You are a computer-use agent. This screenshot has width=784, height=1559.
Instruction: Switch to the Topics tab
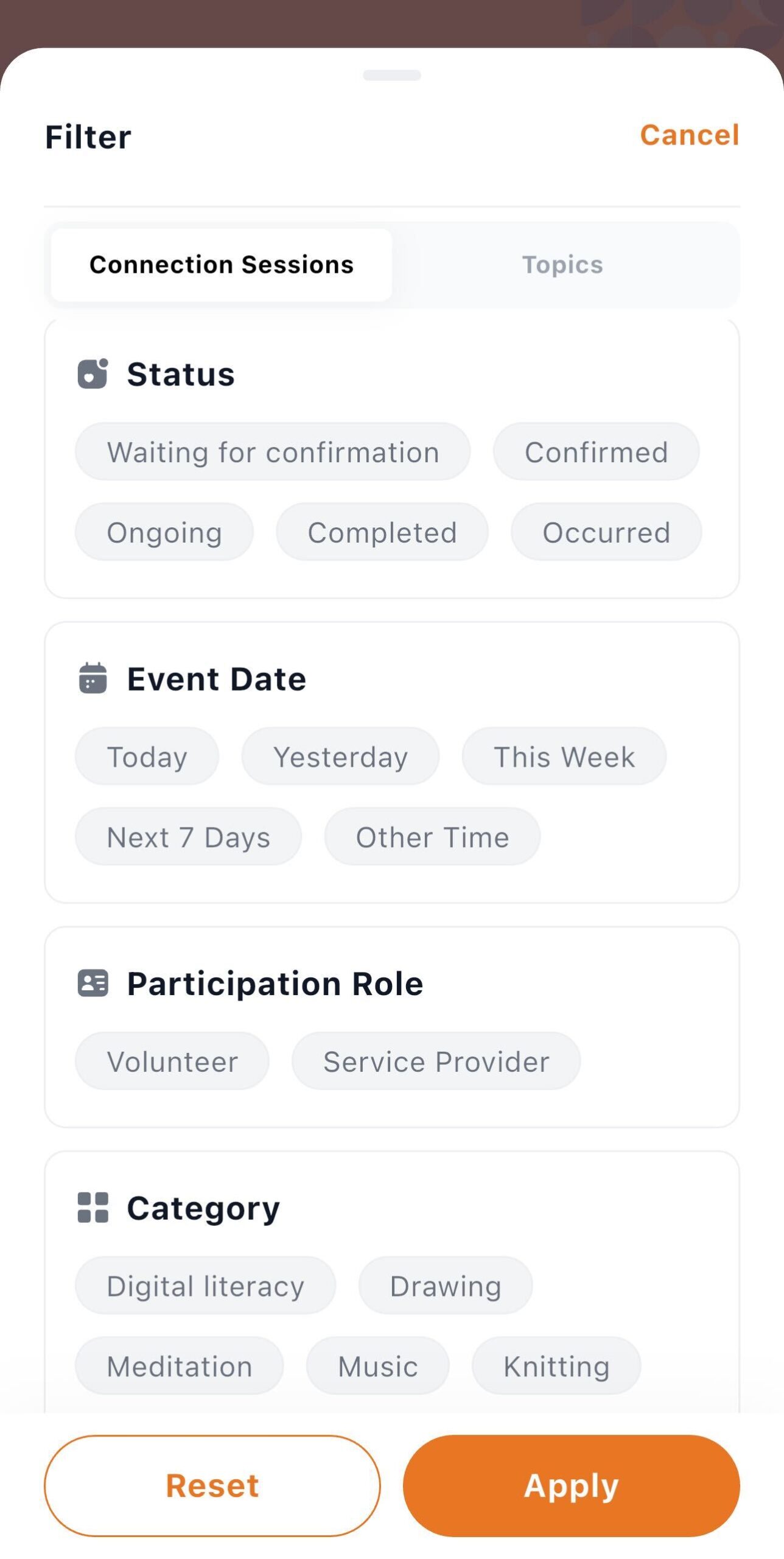click(562, 265)
